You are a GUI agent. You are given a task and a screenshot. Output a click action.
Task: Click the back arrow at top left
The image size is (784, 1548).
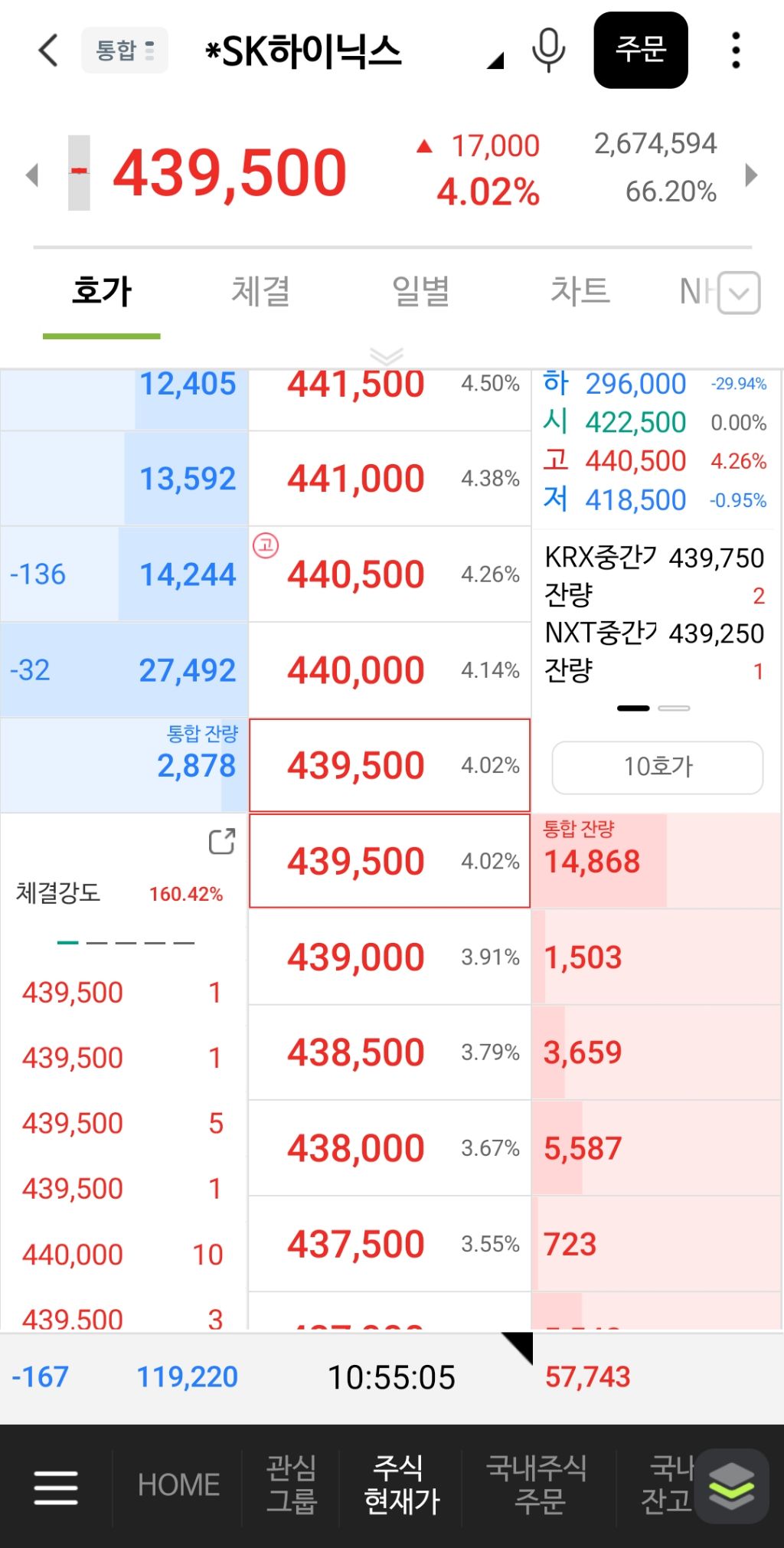coord(47,51)
